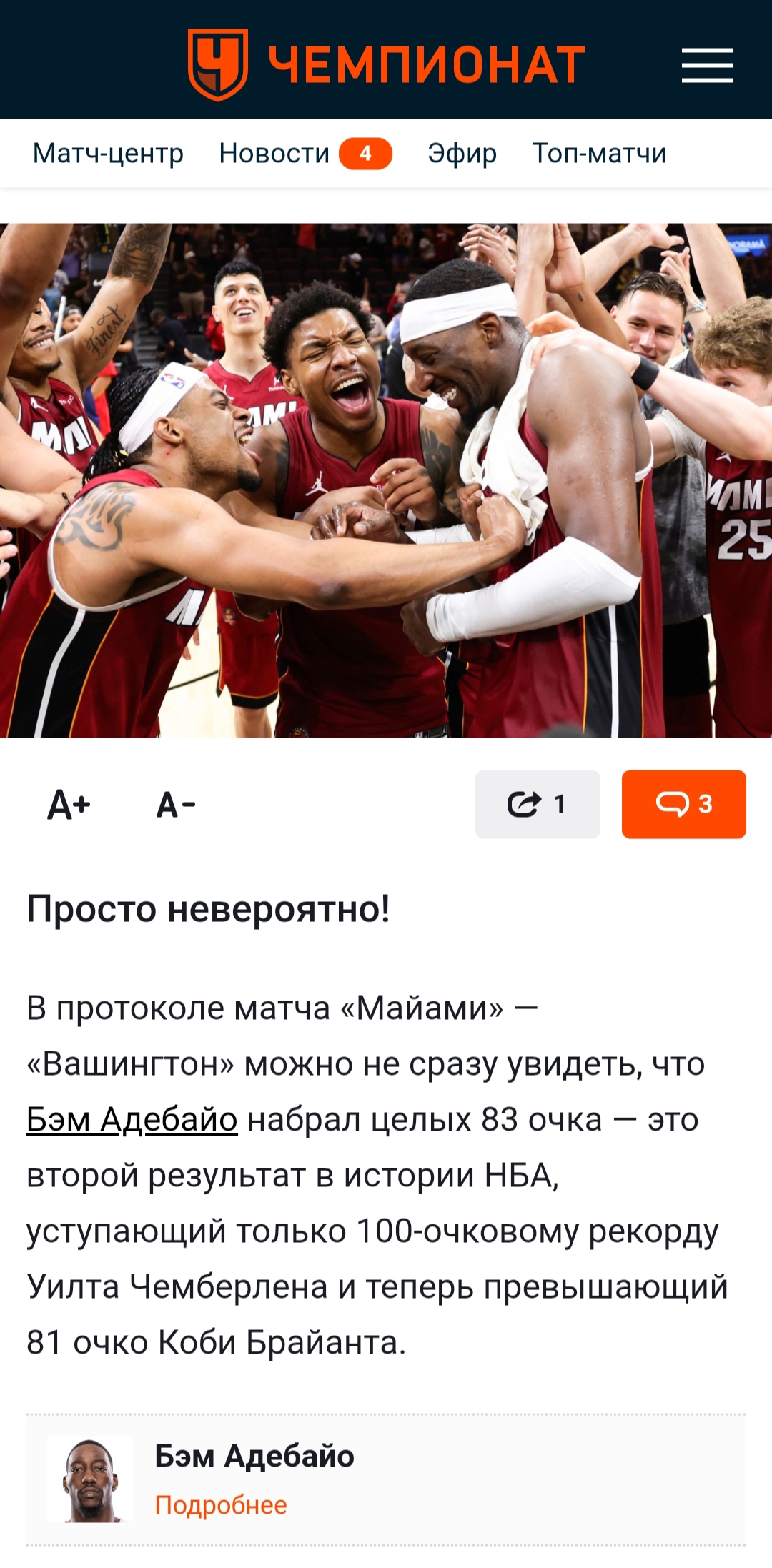Follow the underlined Бэм Адебайо link
Image resolution: width=772 pixels, height=1568 pixels.
pyautogui.click(x=132, y=1119)
